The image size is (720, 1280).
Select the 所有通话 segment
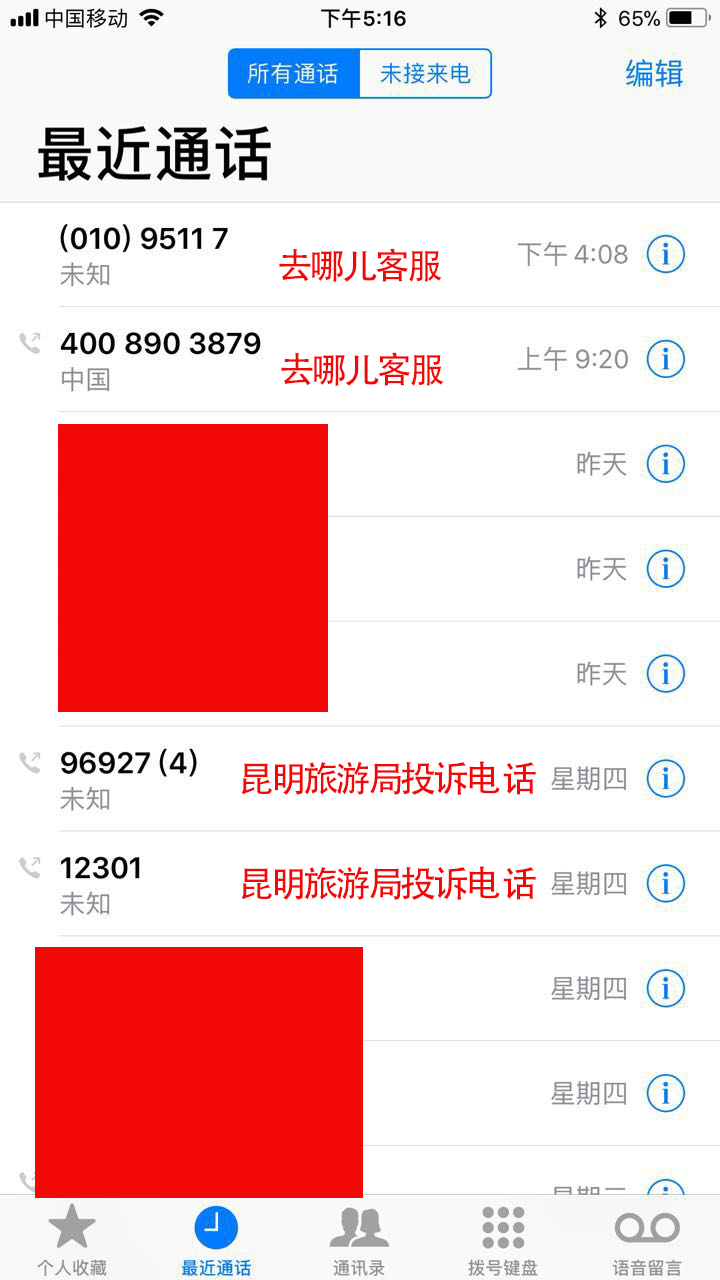[x=293, y=74]
